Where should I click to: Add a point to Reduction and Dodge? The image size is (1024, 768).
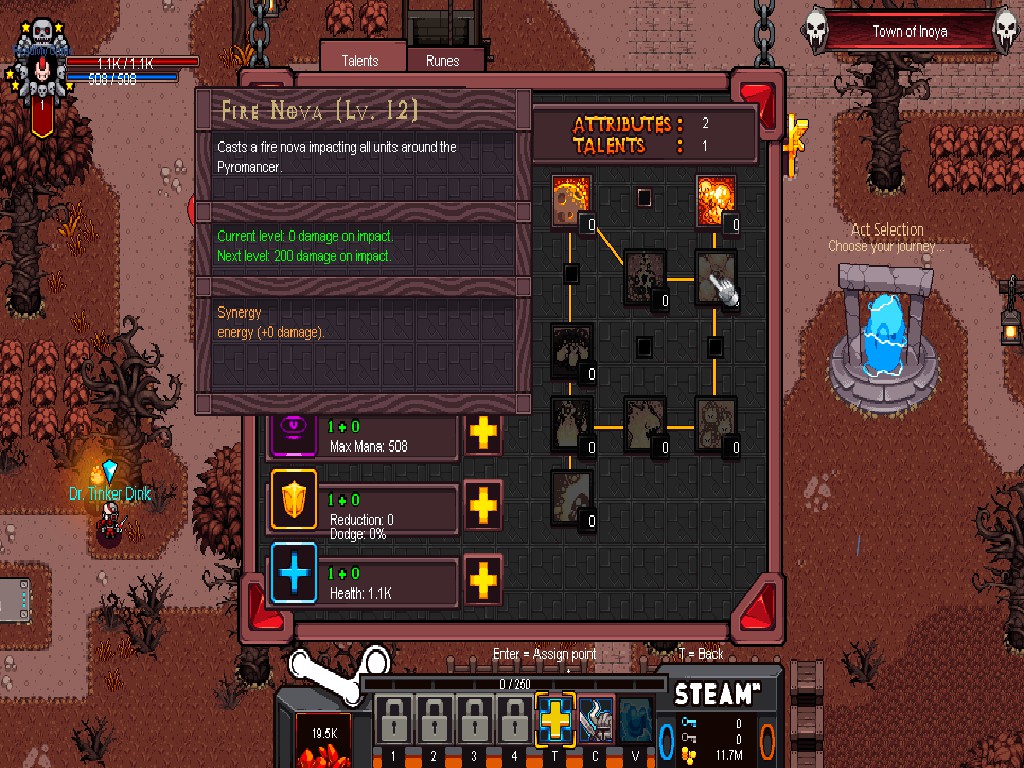pos(483,506)
